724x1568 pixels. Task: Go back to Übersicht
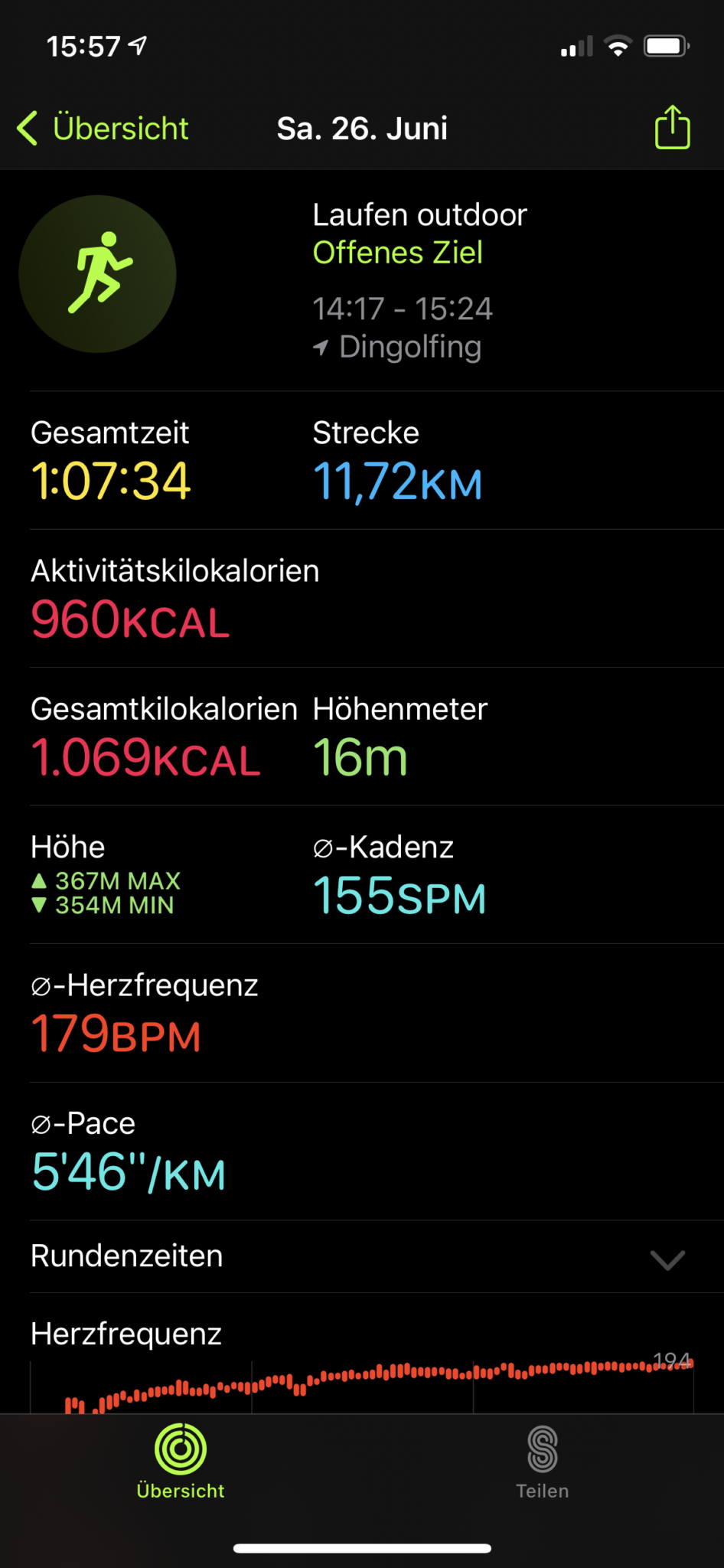103,128
